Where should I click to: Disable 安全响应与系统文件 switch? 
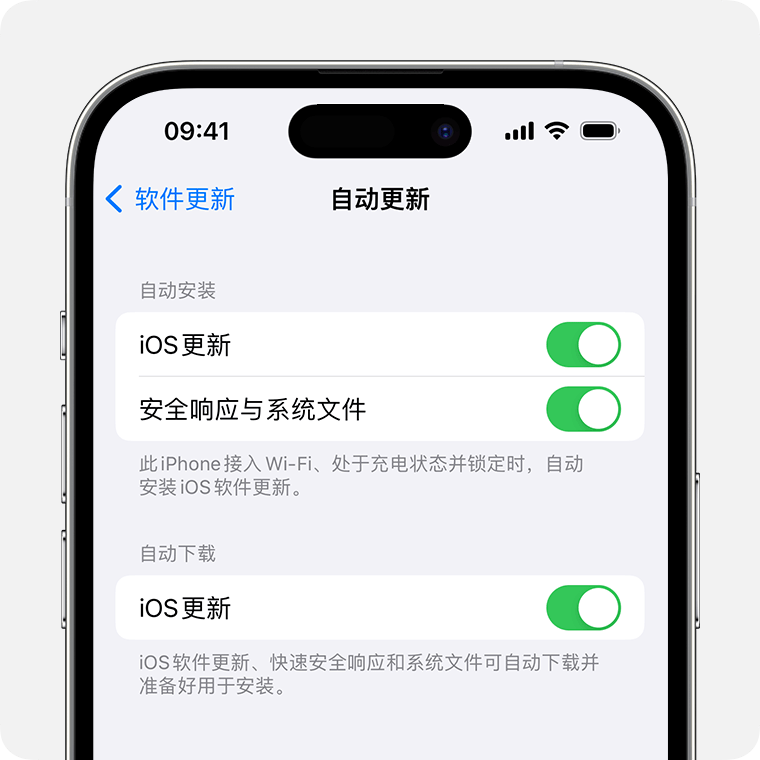click(x=583, y=409)
